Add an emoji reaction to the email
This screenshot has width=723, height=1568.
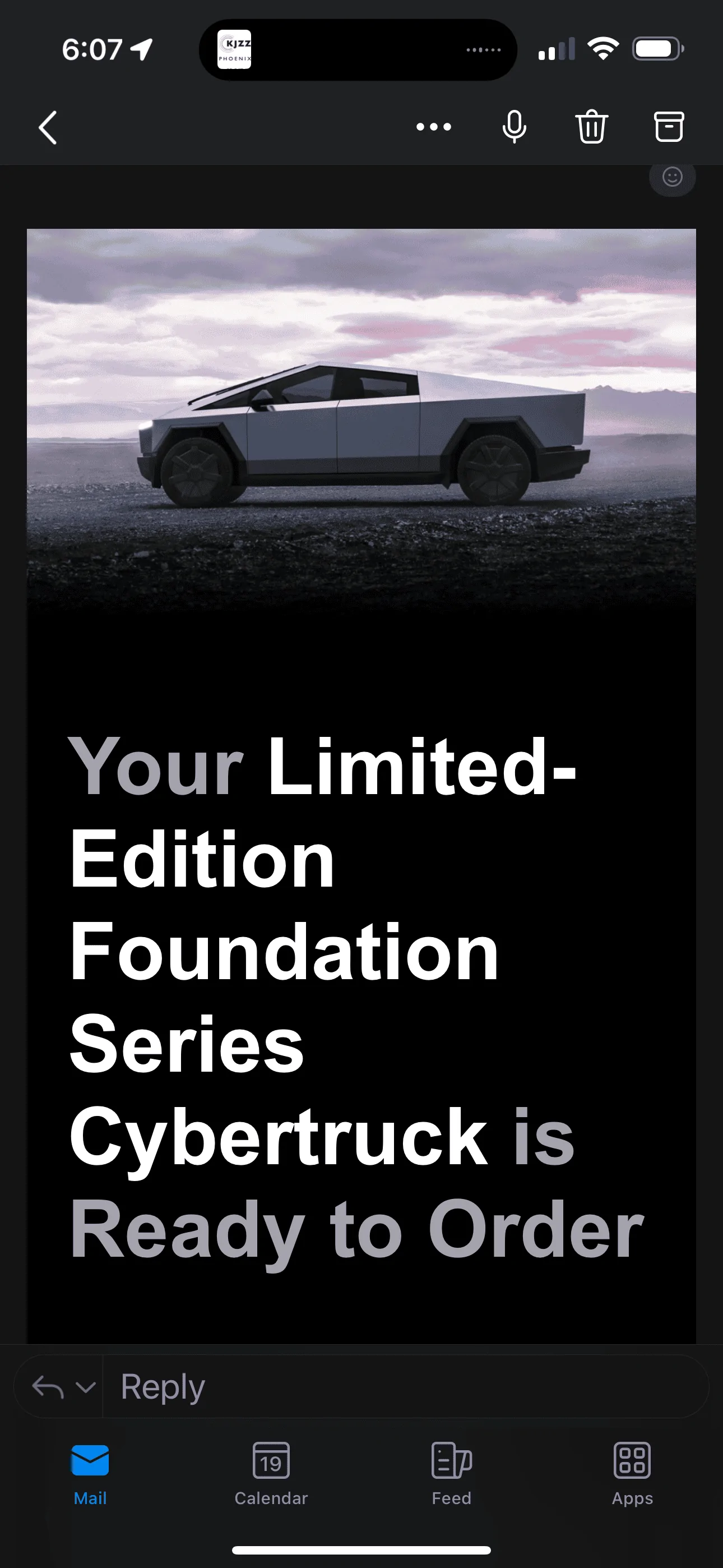[x=672, y=177]
